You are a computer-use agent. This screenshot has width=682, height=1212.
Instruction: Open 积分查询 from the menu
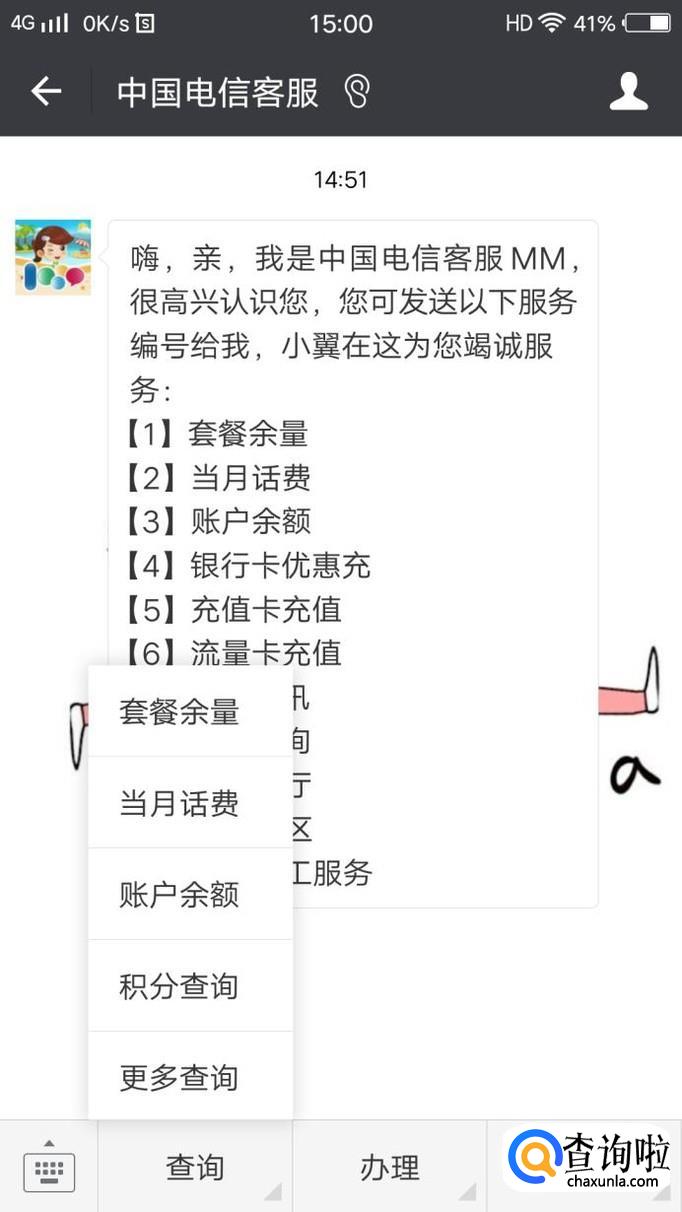(x=180, y=987)
